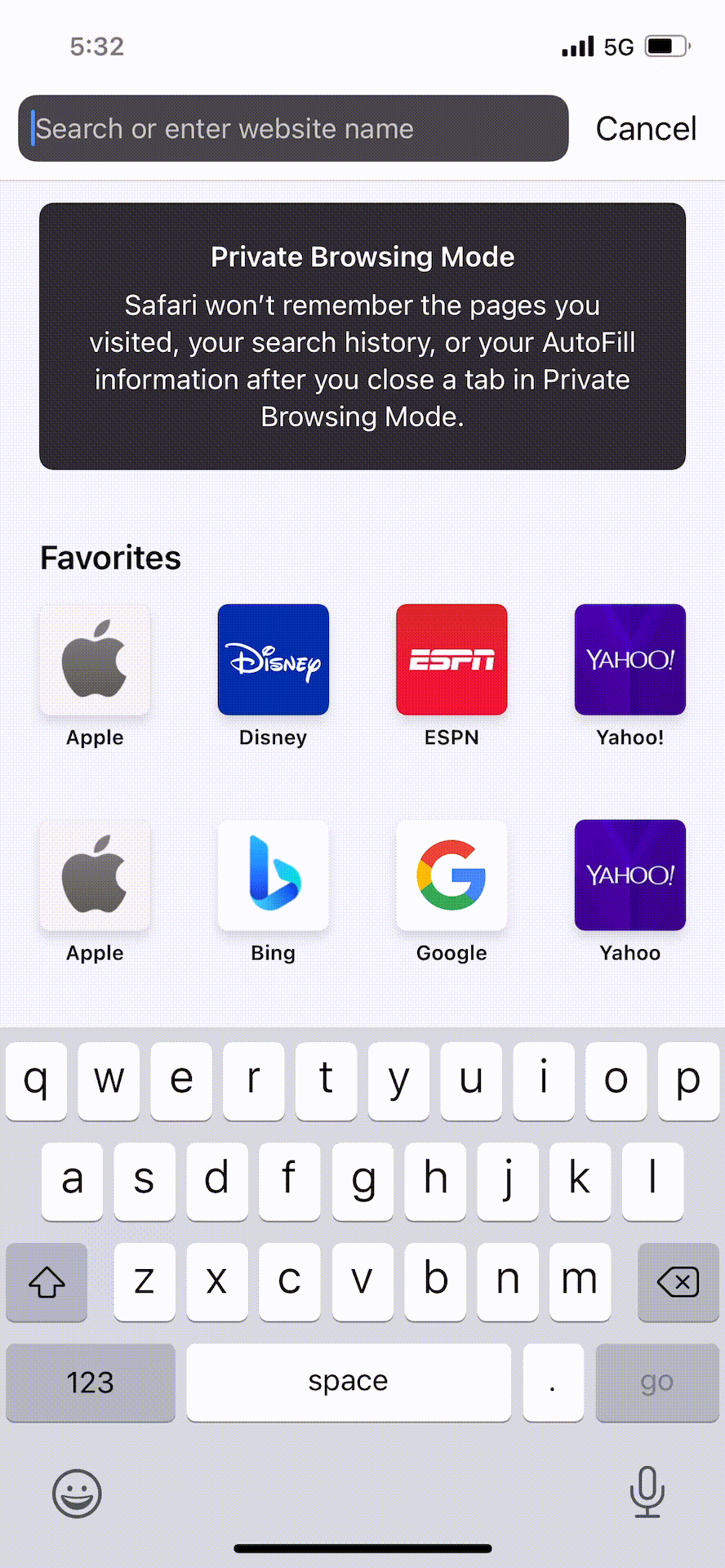This screenshot has height=1568, width=725.
Task: Switch keyboard to numbers with 123 key
Action: click(90, 1383)
